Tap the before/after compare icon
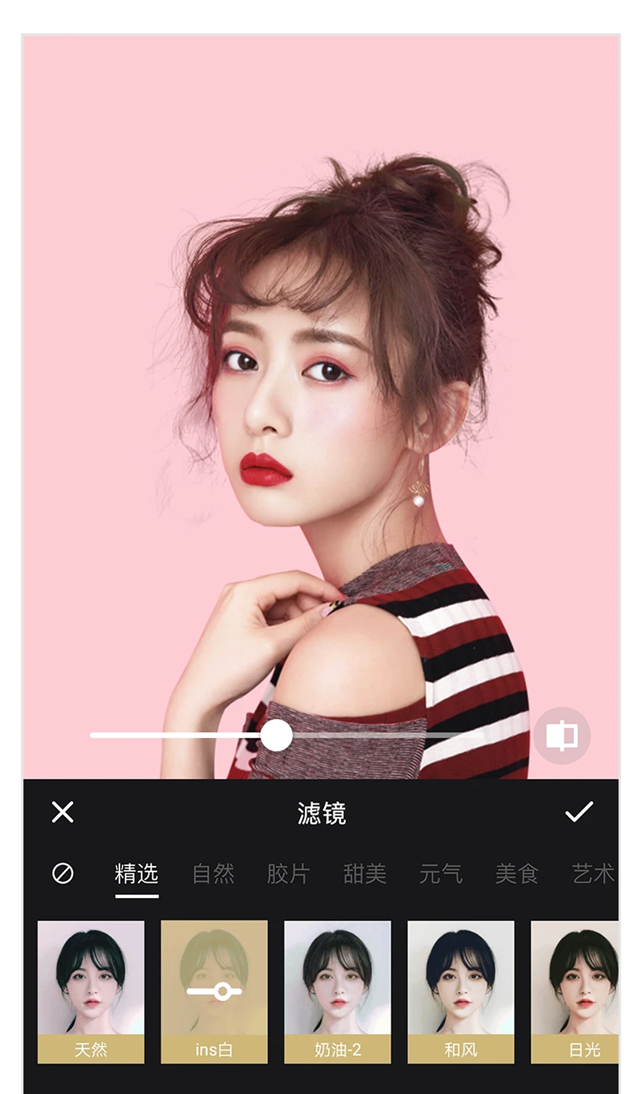Viewport: 640px width, 1094px height. point(562,737)
